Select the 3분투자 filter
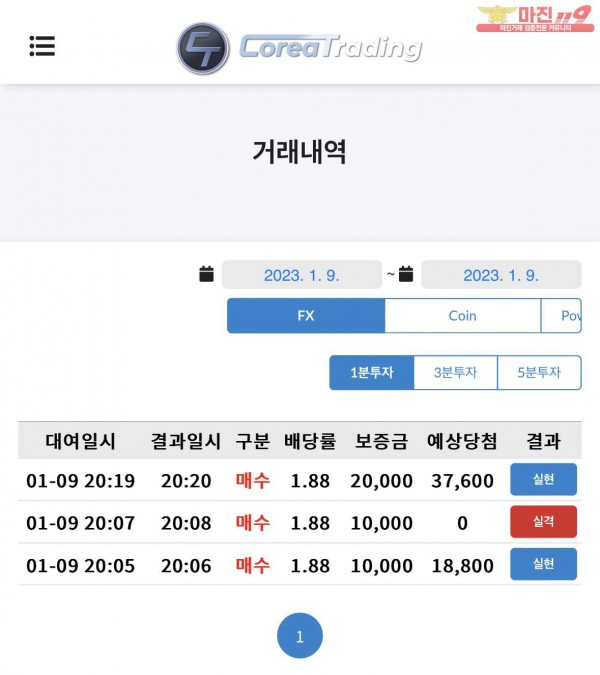 [x=455, y=373]
